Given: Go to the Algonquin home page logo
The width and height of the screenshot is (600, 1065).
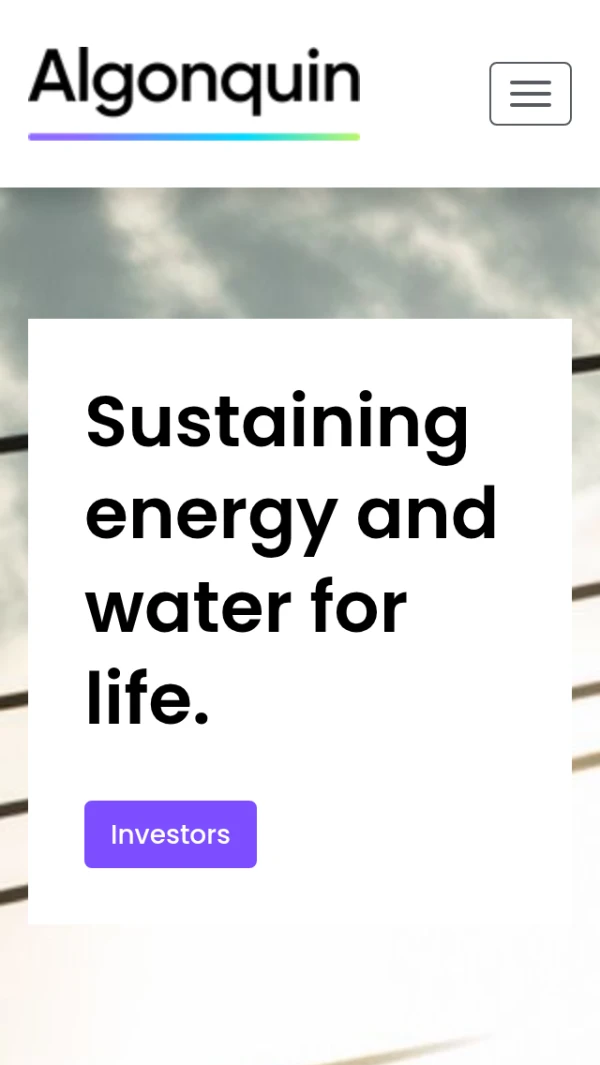Looking at the screenshot, I should (x=194, y=92).
